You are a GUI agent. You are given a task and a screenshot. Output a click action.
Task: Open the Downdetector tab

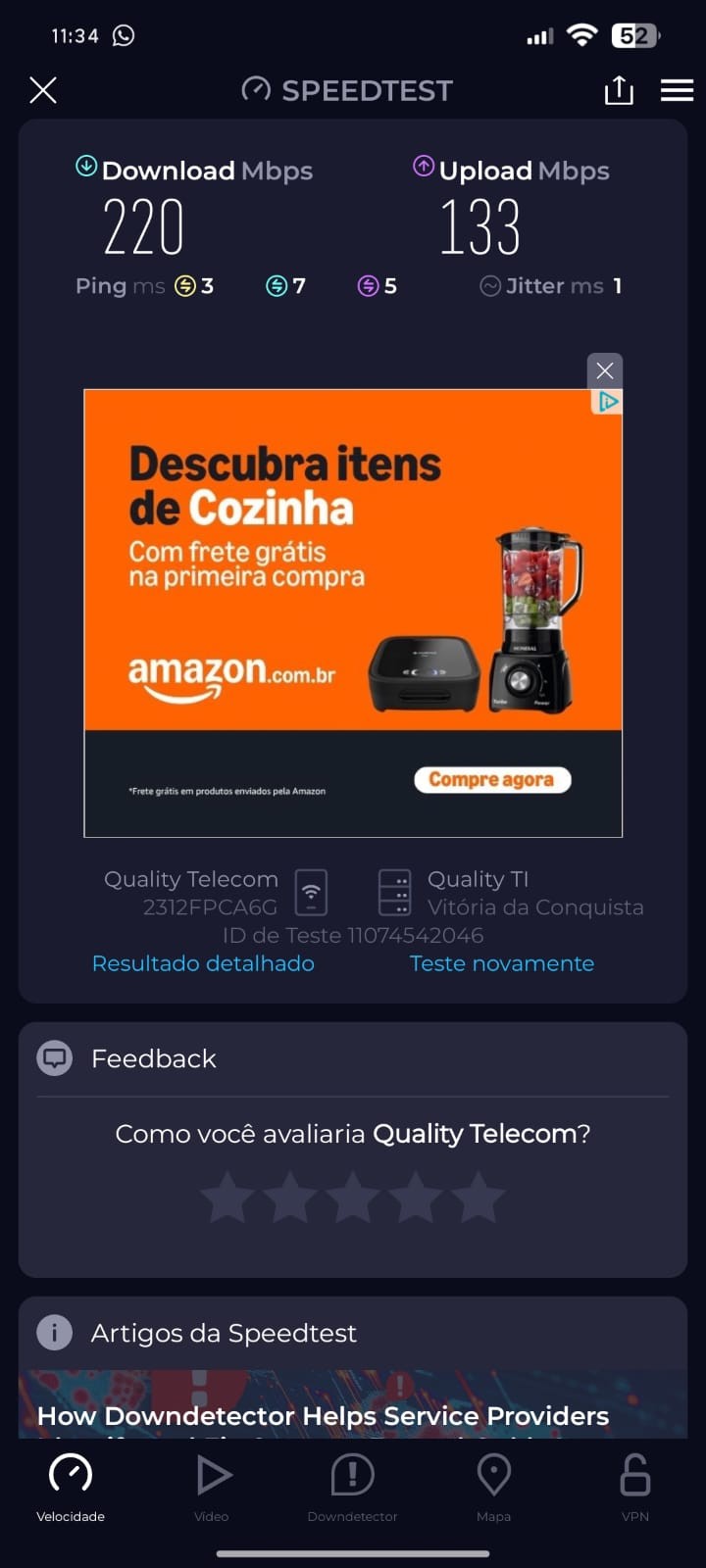pos(353,1486)
